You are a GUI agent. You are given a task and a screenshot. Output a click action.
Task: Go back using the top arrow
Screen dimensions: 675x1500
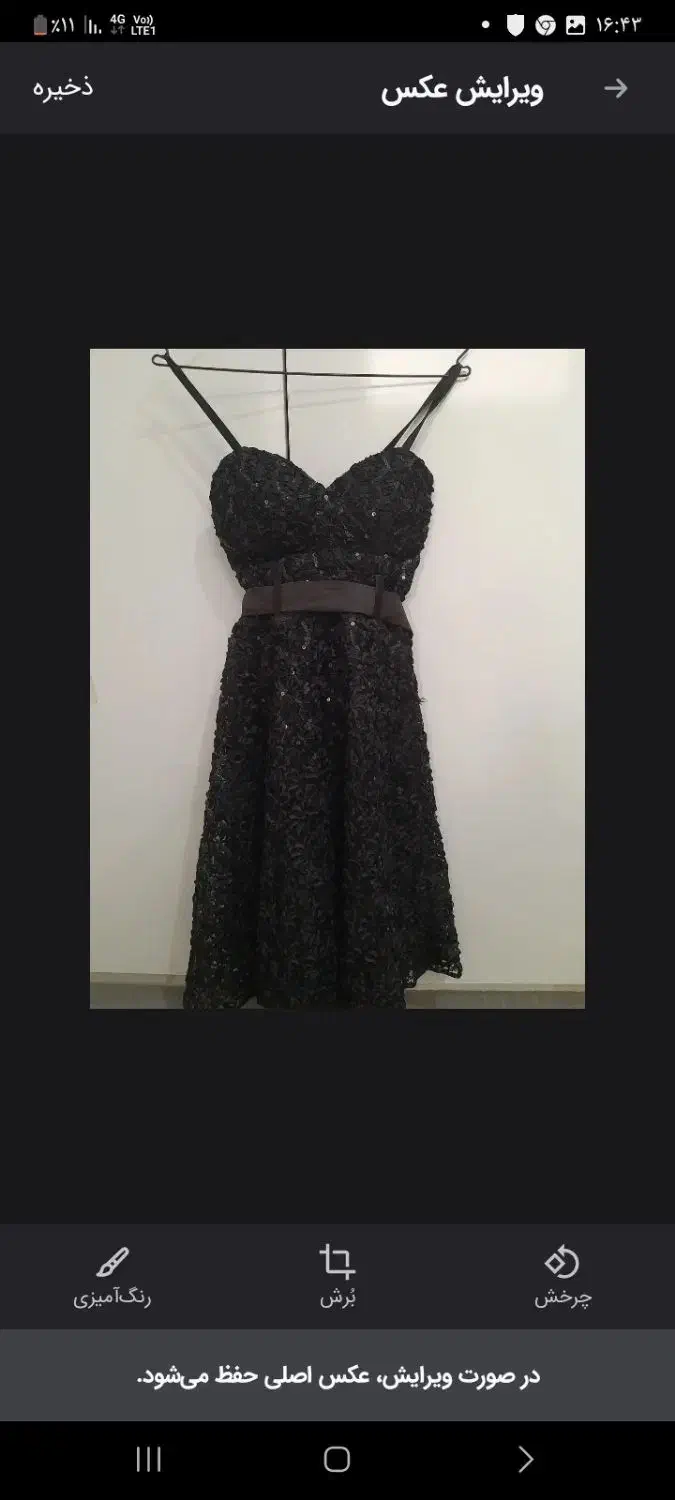click(616, 88)
